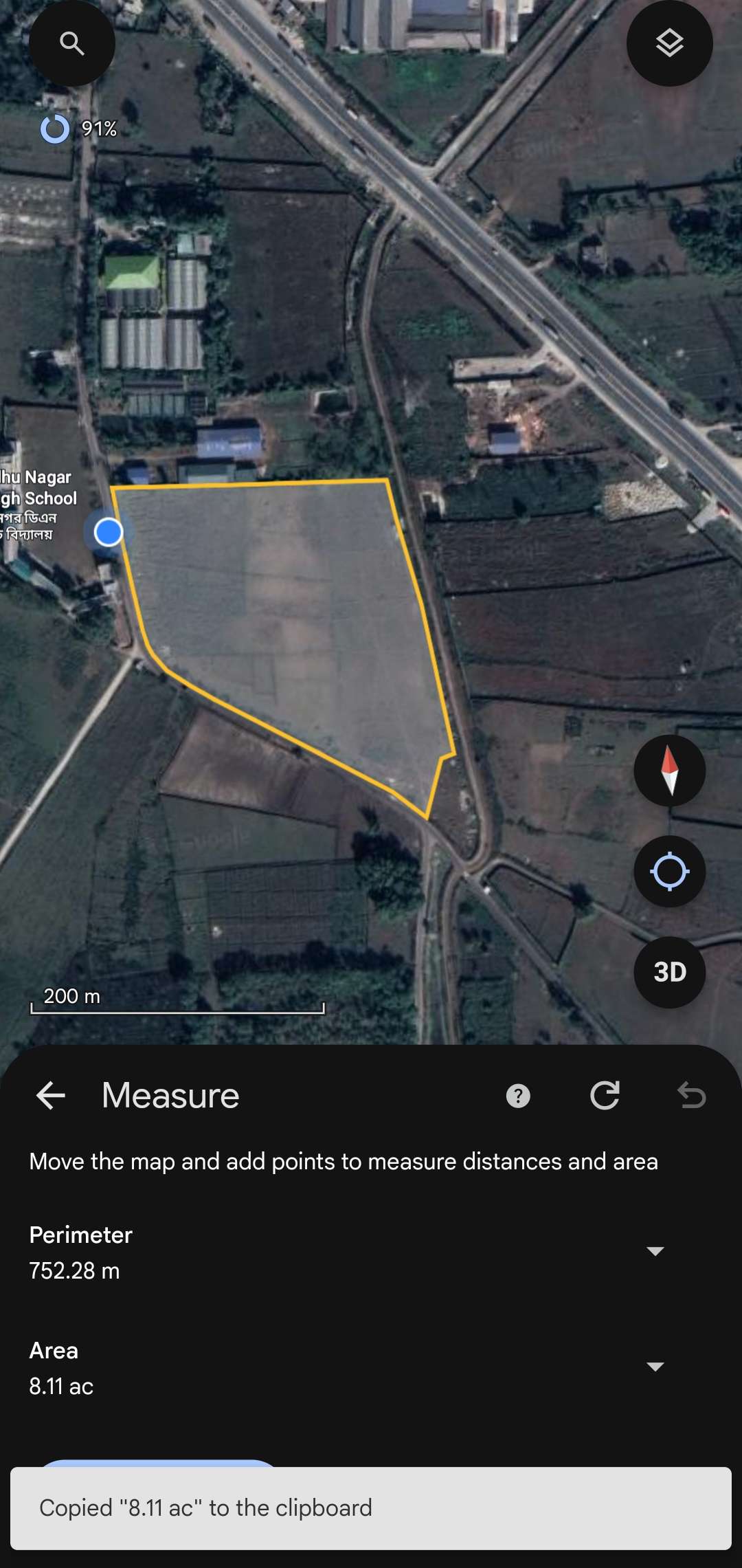Viewport: 742px width, 1568px height.
Task: Reset map orientation with the compass
Action: (669, 770)
